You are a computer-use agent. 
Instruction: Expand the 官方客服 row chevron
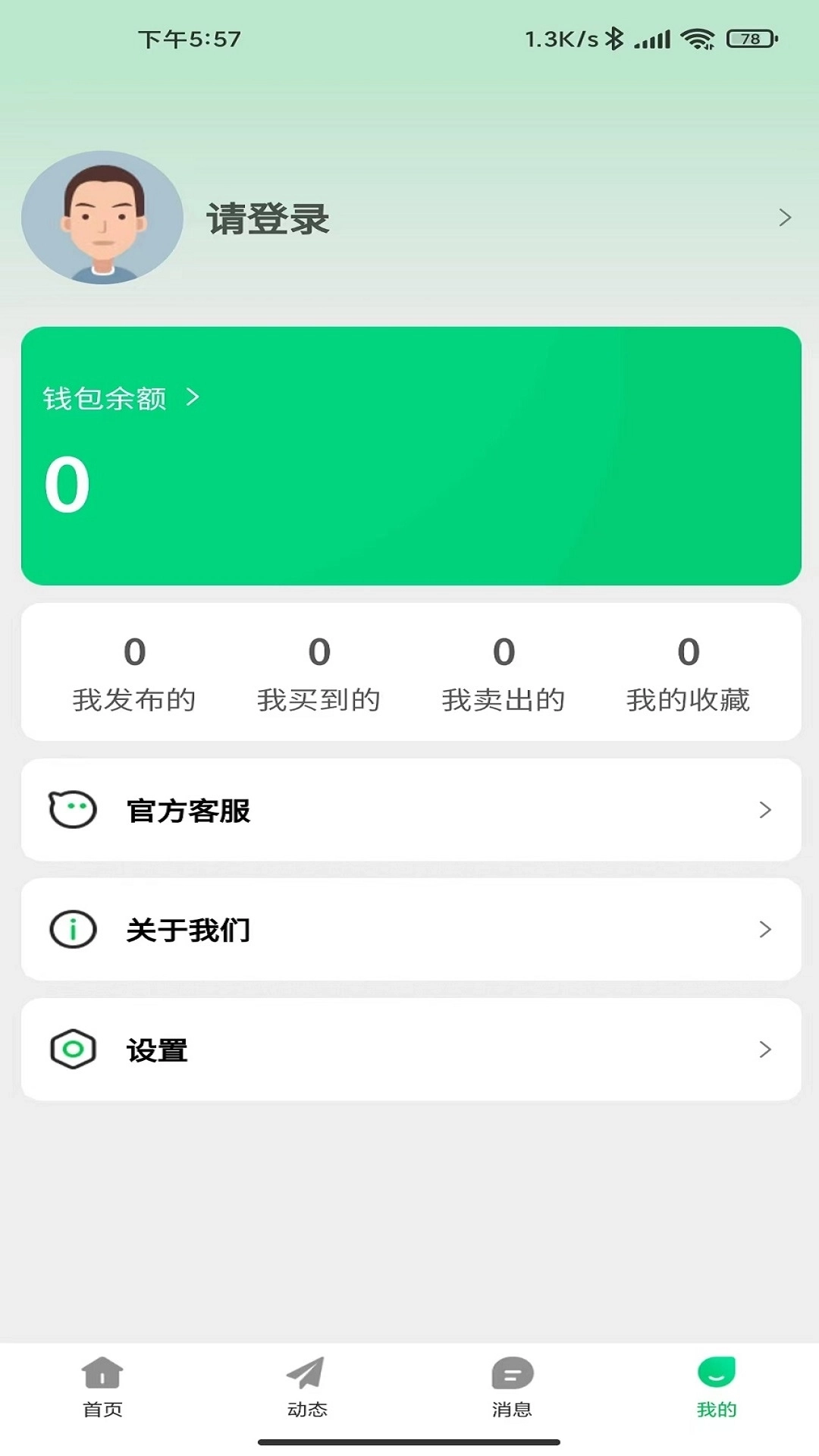click(x=766, y=809)
